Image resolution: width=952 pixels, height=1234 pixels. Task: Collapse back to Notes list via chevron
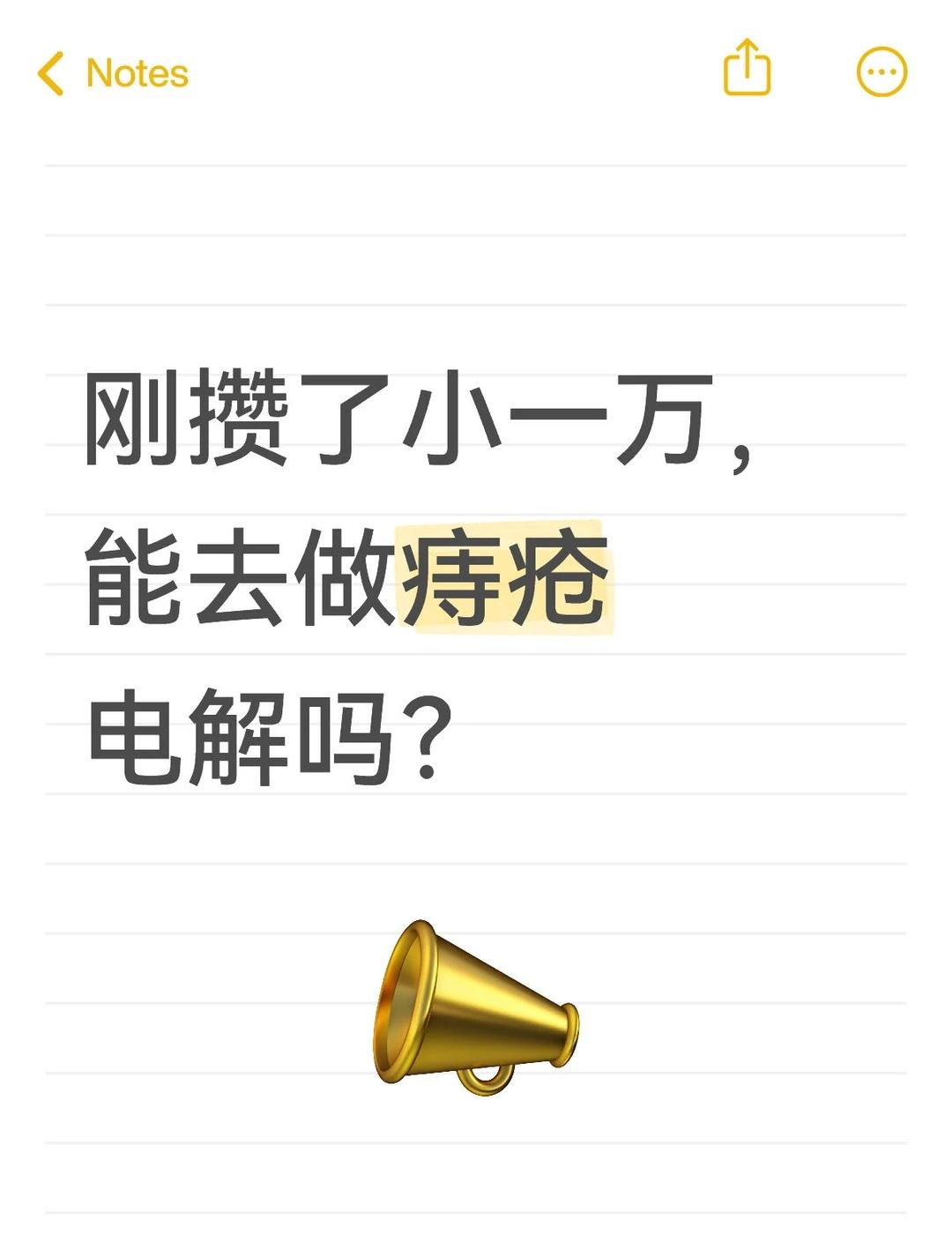click(51, 72)
